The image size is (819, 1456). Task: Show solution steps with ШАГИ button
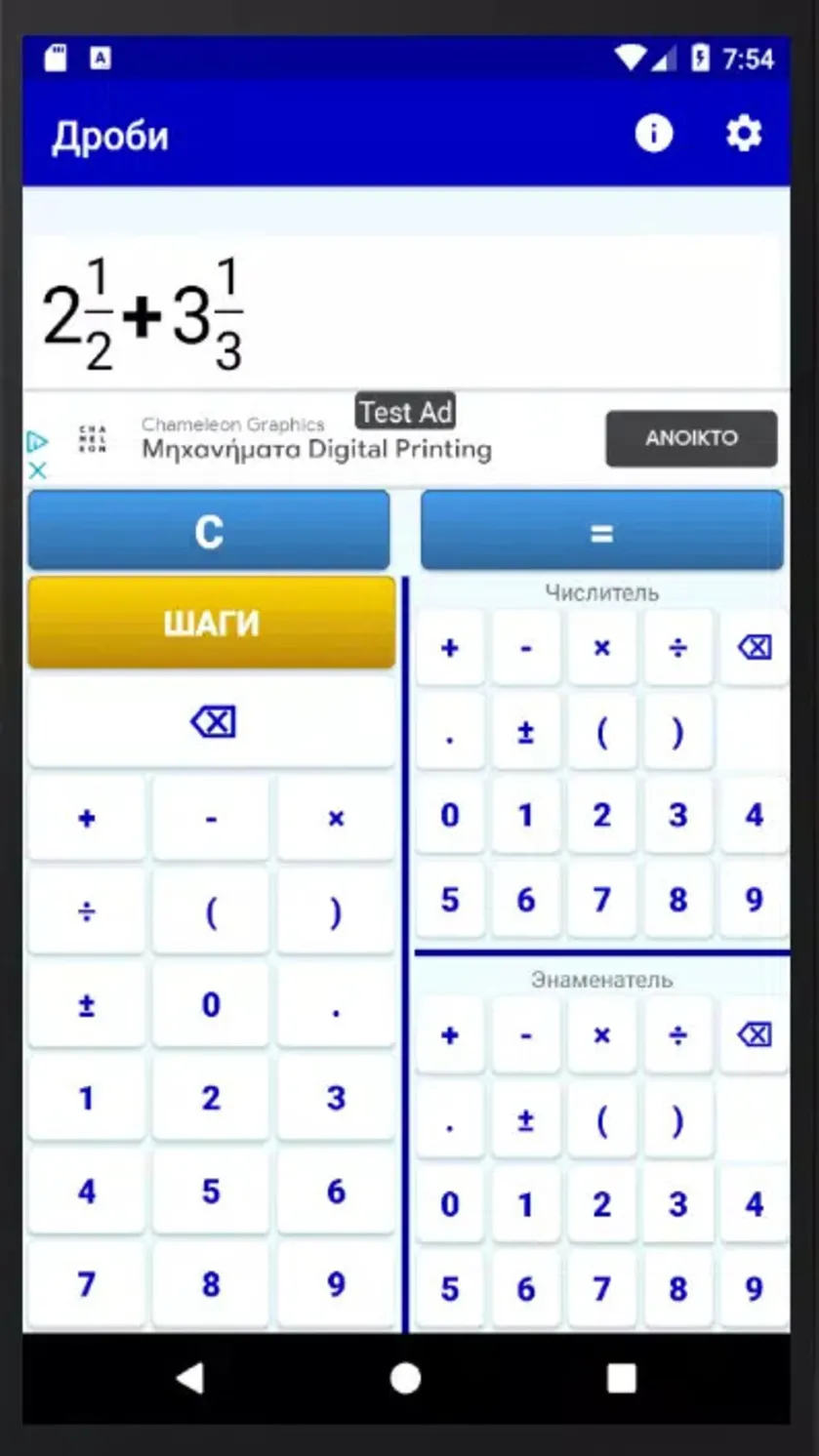click(x=211, y=623)
